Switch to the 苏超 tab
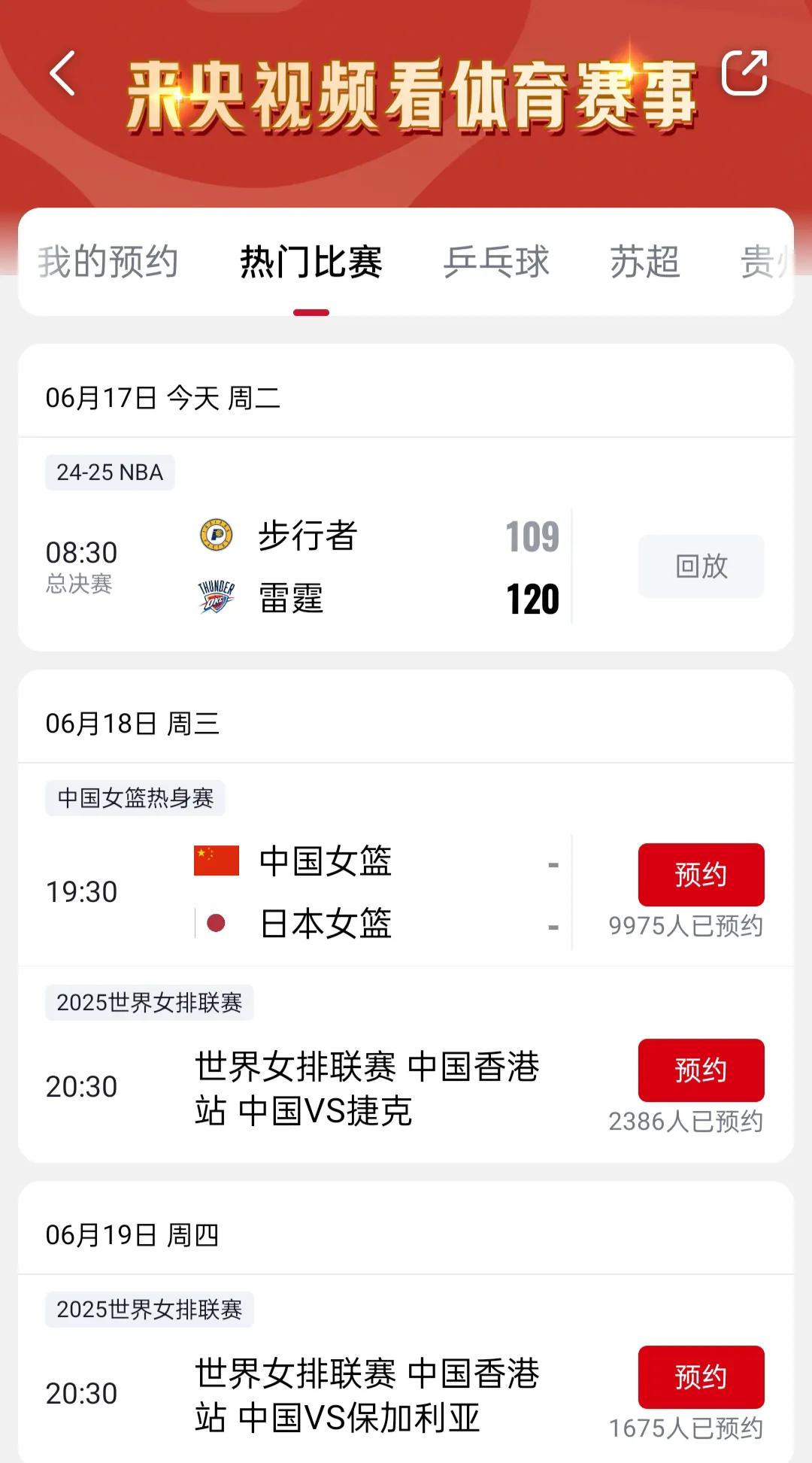This screenshot has height=1463, width=812. point(645,262)
